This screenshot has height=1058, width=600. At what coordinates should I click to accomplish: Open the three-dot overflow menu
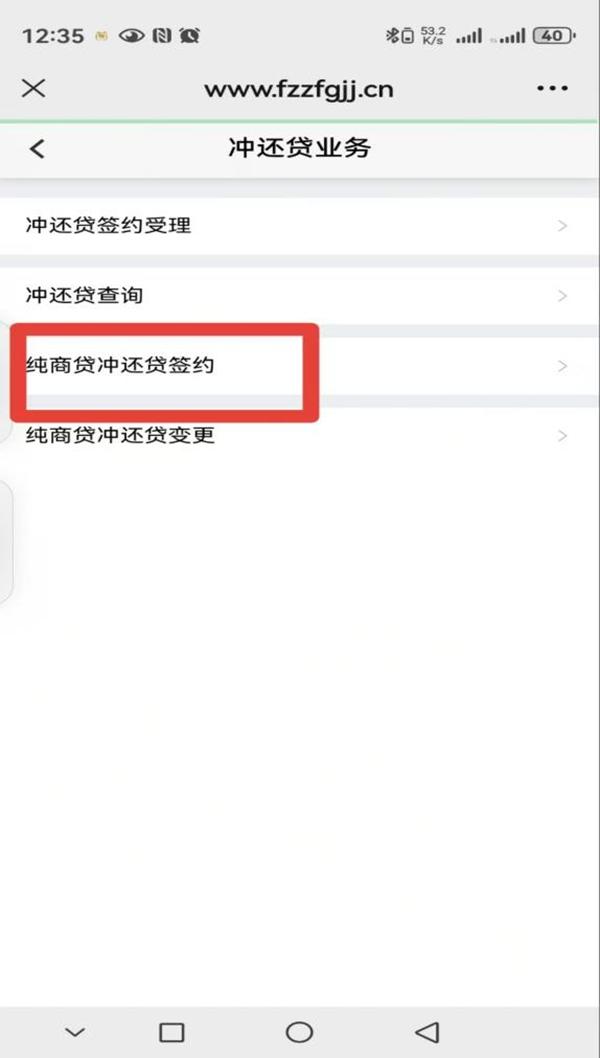point(552,89)
